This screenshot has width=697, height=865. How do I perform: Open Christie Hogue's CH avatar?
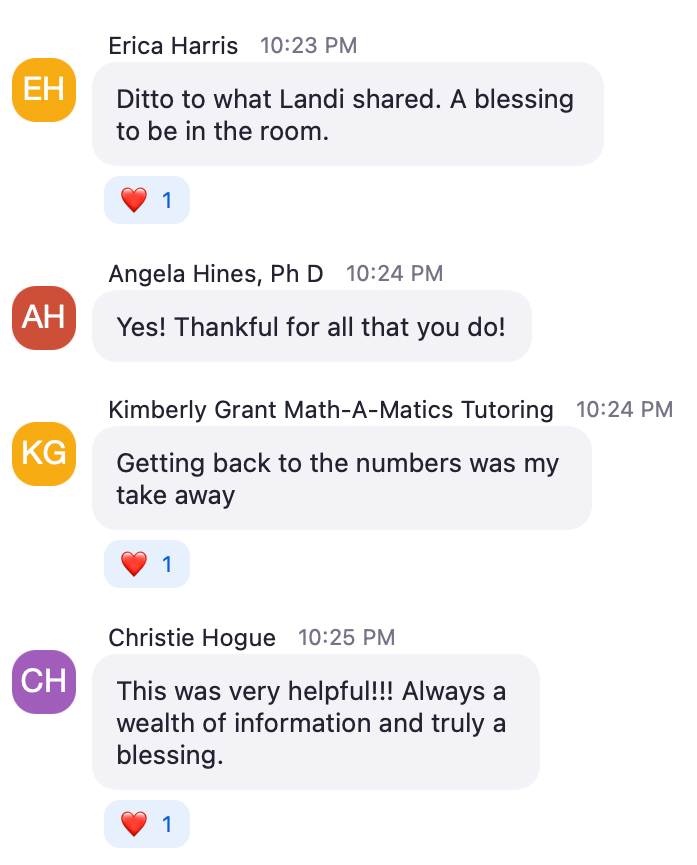[43, 681]
